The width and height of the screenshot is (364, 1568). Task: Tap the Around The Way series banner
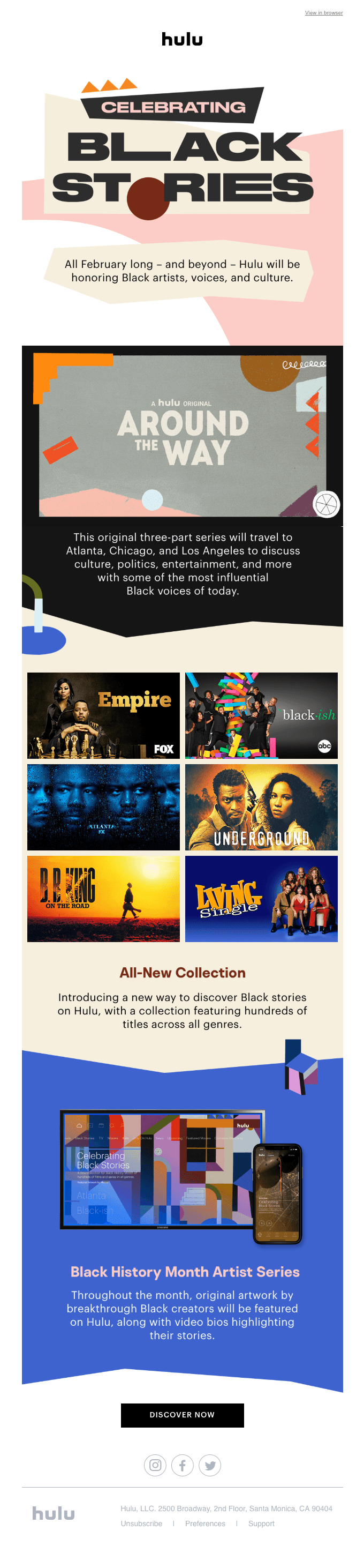(x=183, y=435)
